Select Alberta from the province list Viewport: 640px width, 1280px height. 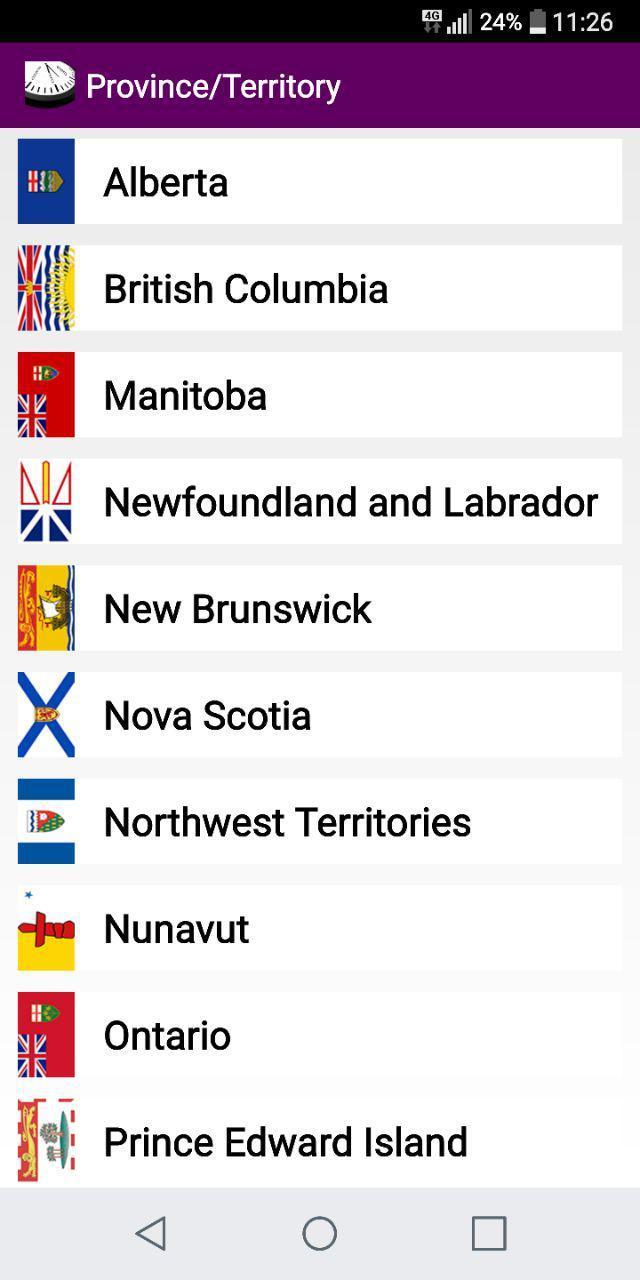click(x=320, y=182)
